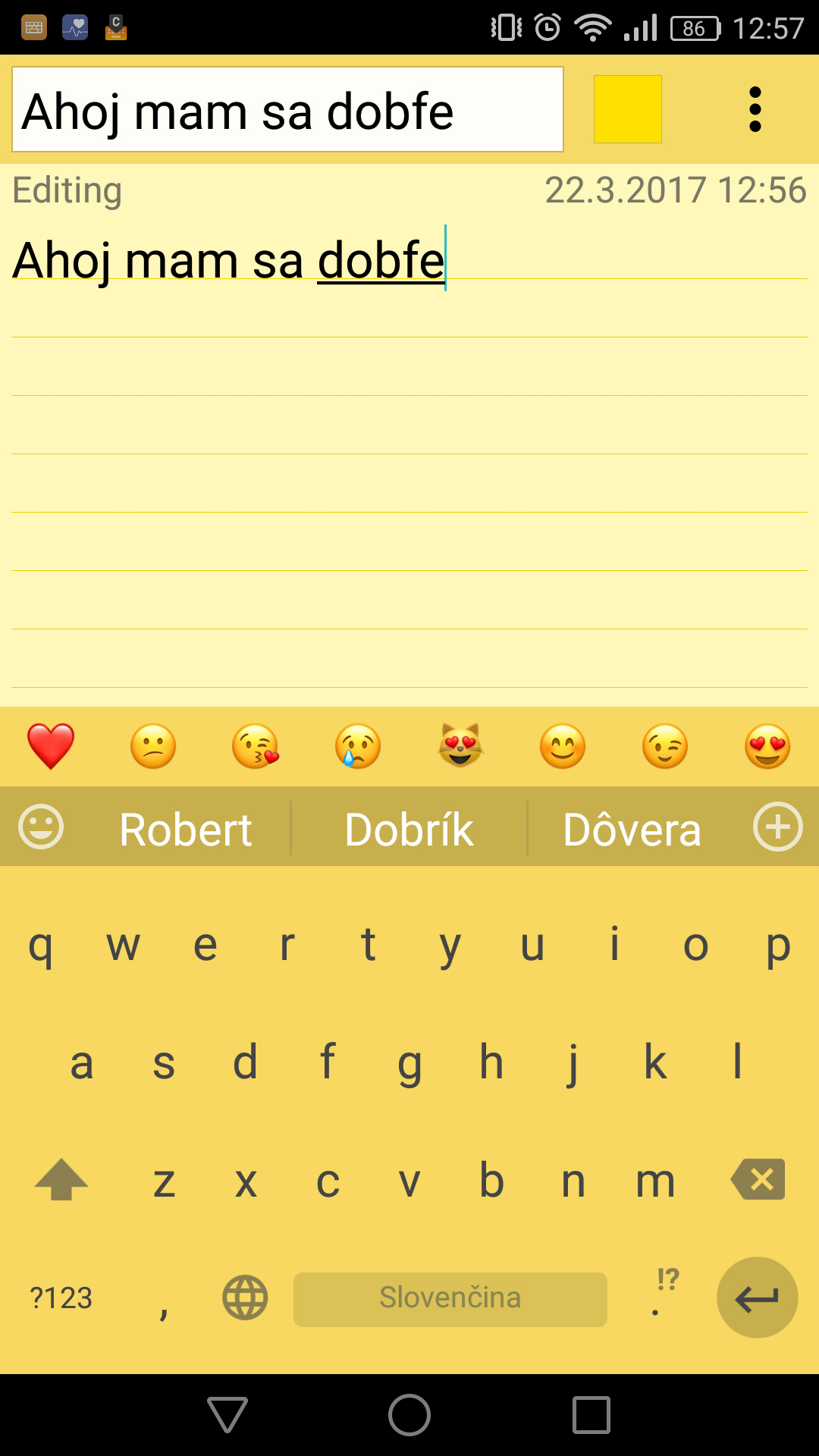Insert the red heart emoji

[51, 746]
